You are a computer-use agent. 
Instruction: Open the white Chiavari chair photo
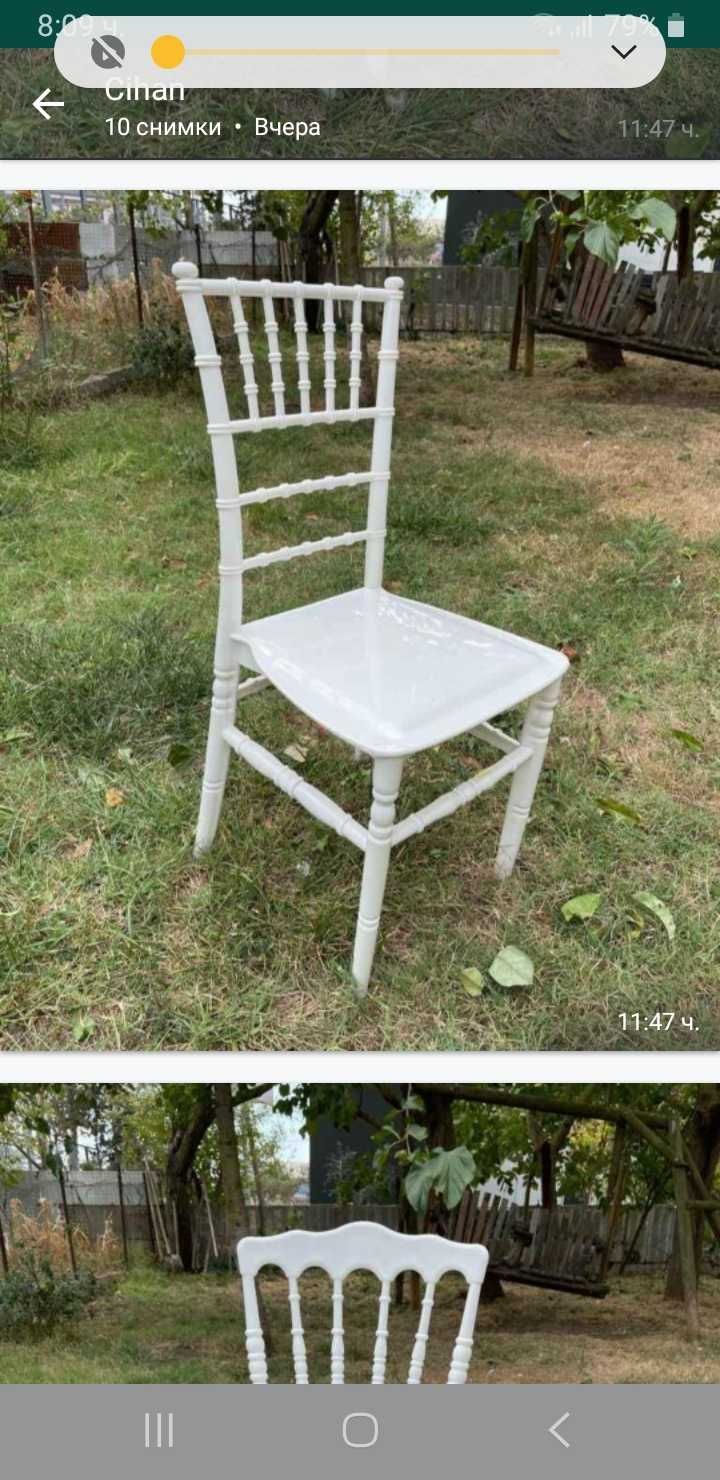click(360, 620)
